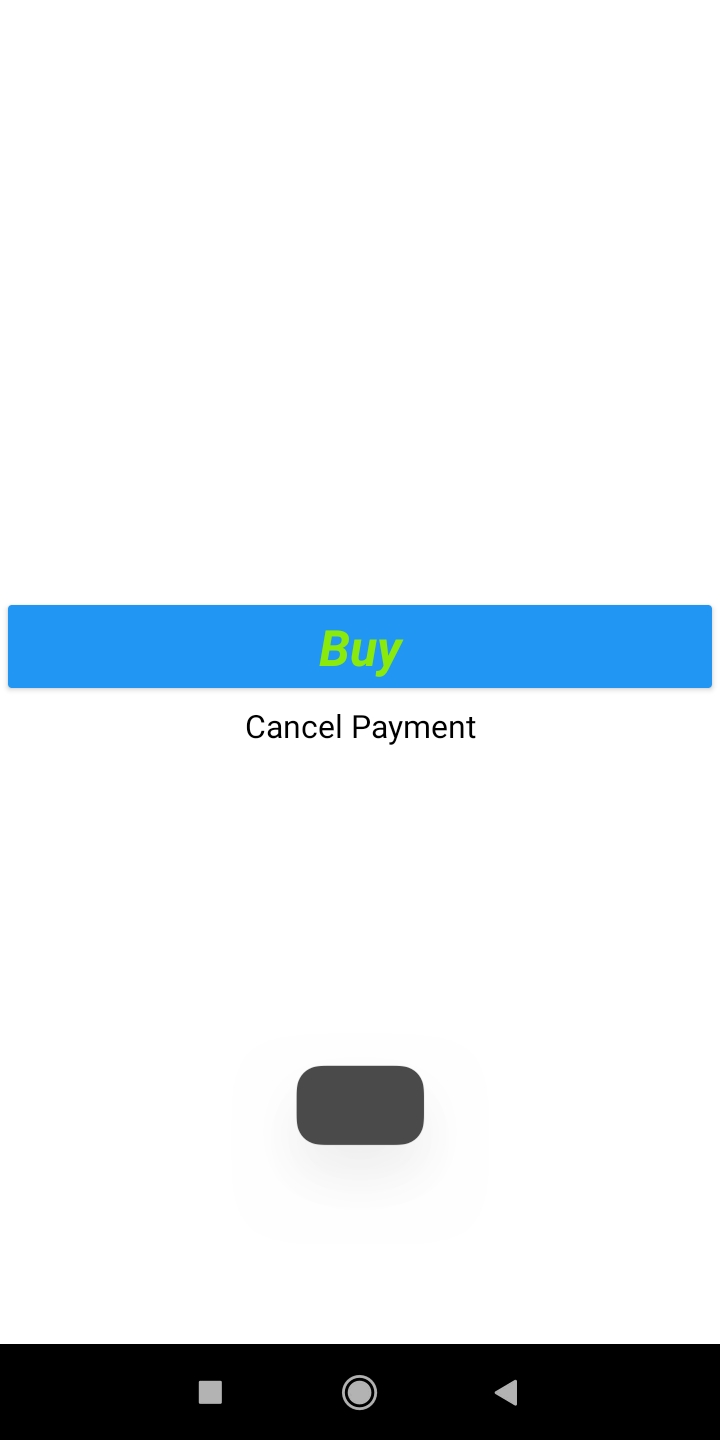Tap the blue Buy button
The image size is (720, 1440).
coord(360,646)
